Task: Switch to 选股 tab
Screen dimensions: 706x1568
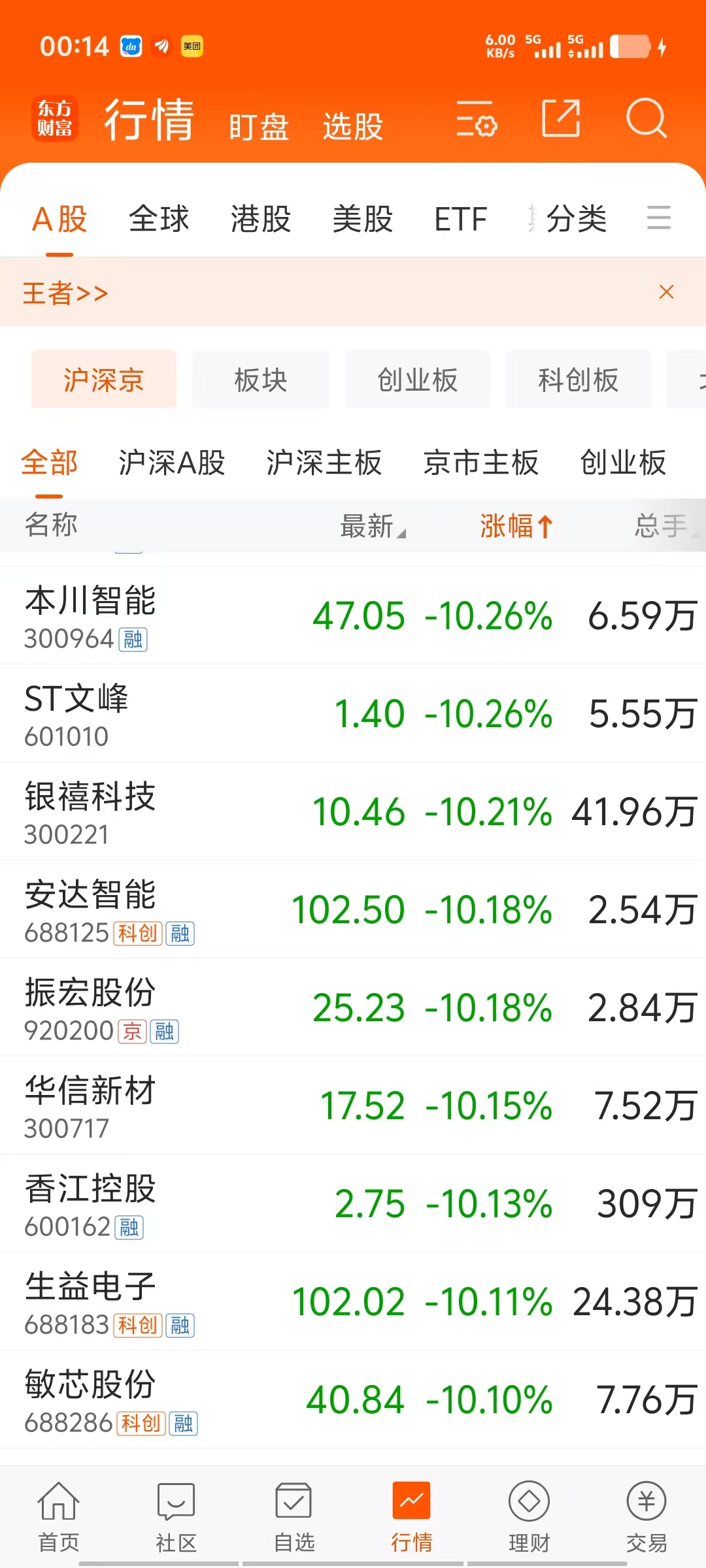Action: click(353, 127)
